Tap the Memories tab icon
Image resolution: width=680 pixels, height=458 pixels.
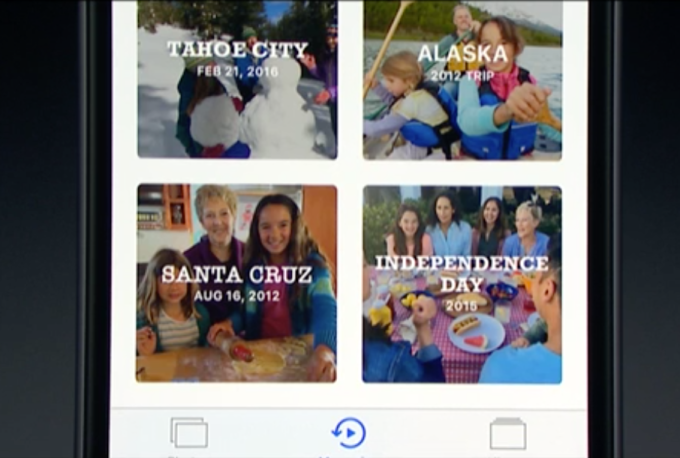point(348,433)
